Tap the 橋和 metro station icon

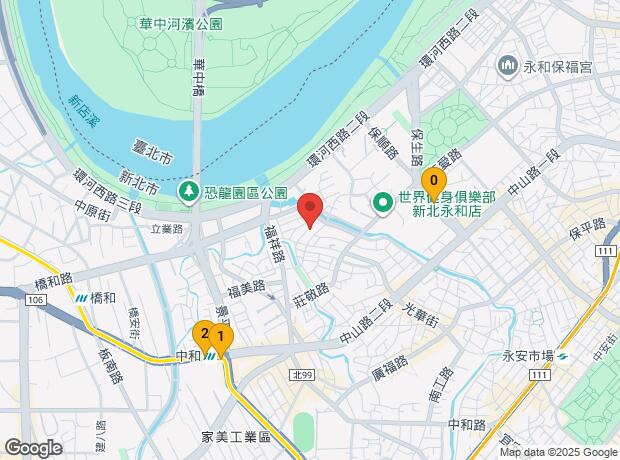[81, 299]
